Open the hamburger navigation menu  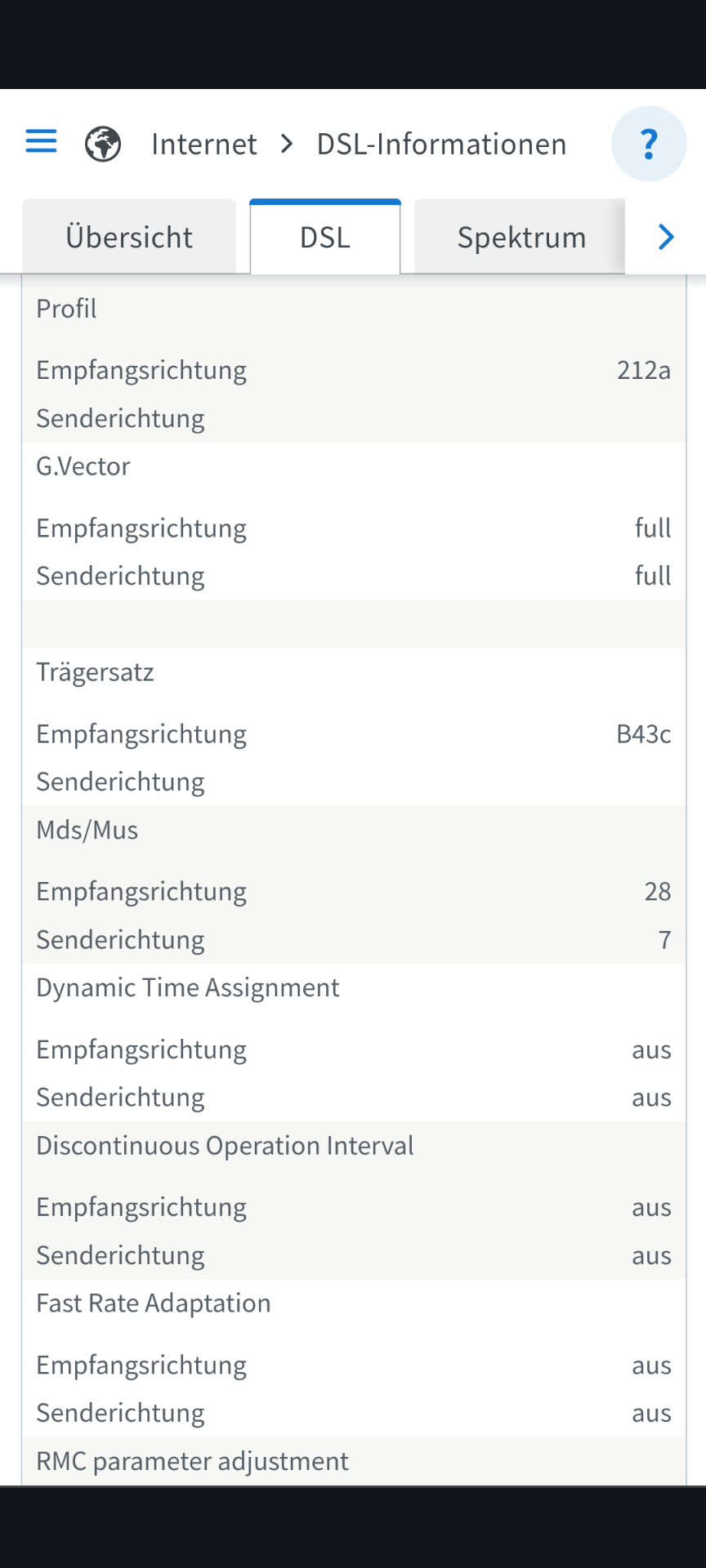coord(41,141)
